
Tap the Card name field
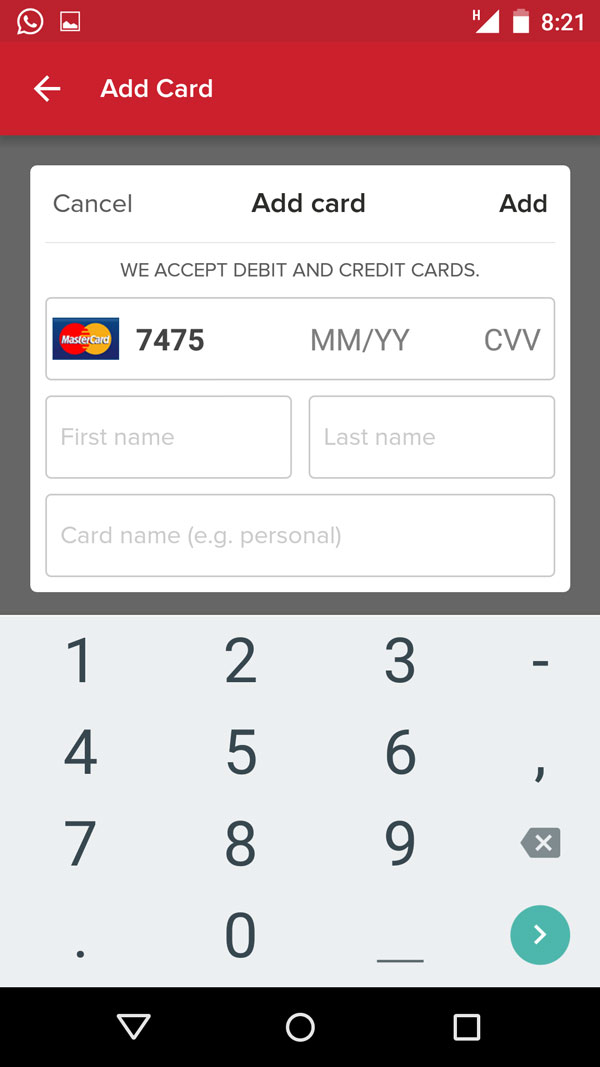(x=300, y=536)
